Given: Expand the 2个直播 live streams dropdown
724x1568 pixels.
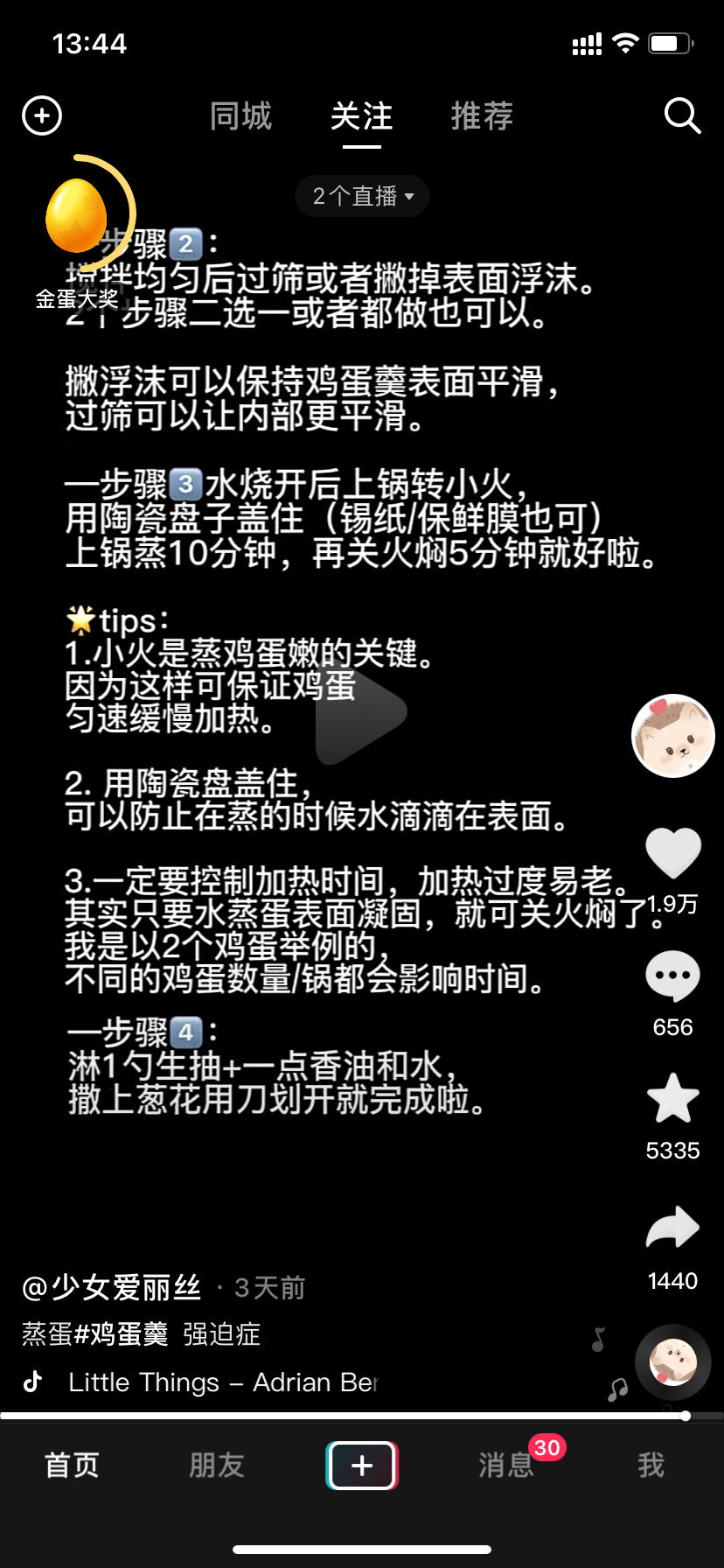Looking at the screenshot, I should (x=361, y=196).
